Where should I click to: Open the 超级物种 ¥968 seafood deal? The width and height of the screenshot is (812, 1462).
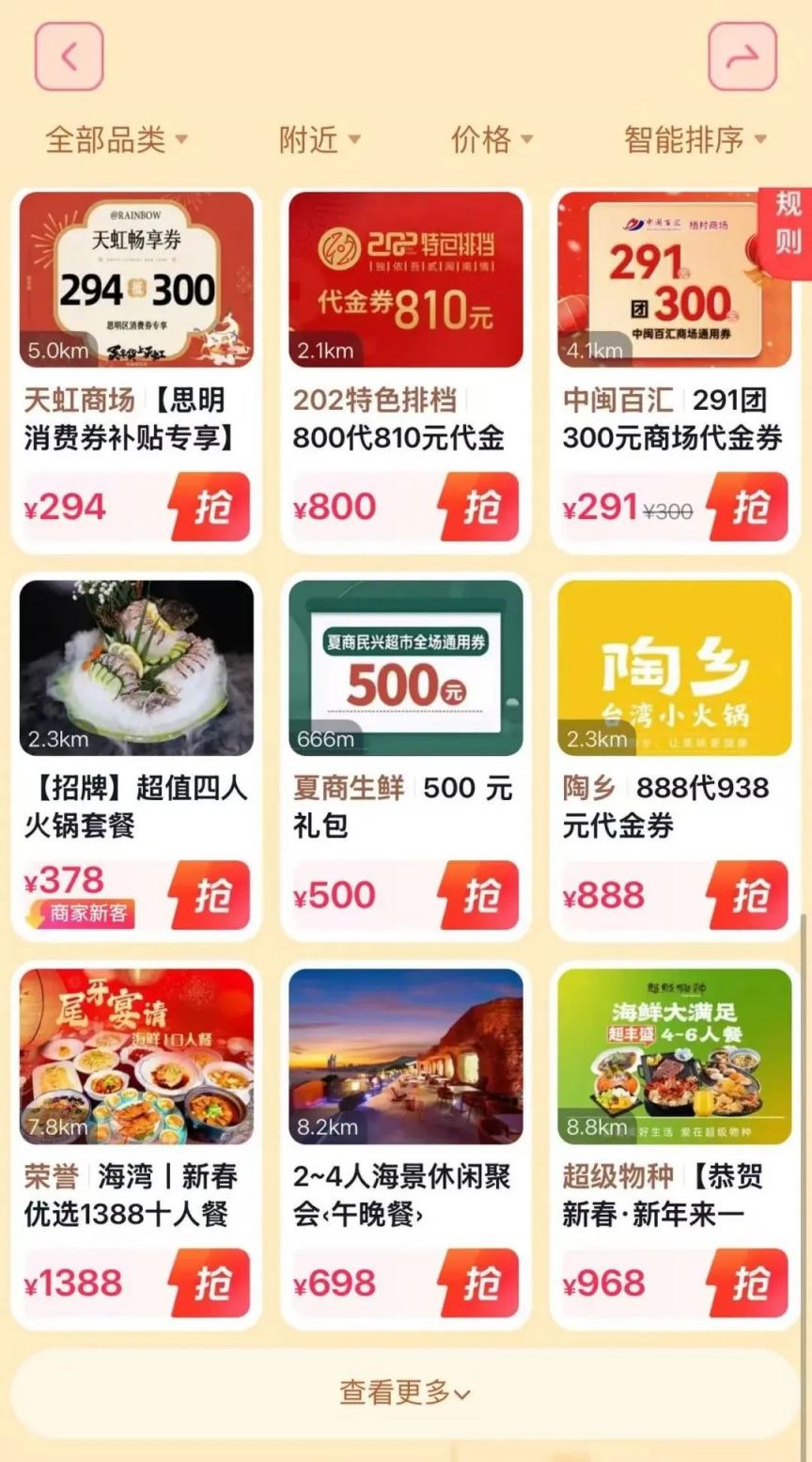(x=675, y=1145)
